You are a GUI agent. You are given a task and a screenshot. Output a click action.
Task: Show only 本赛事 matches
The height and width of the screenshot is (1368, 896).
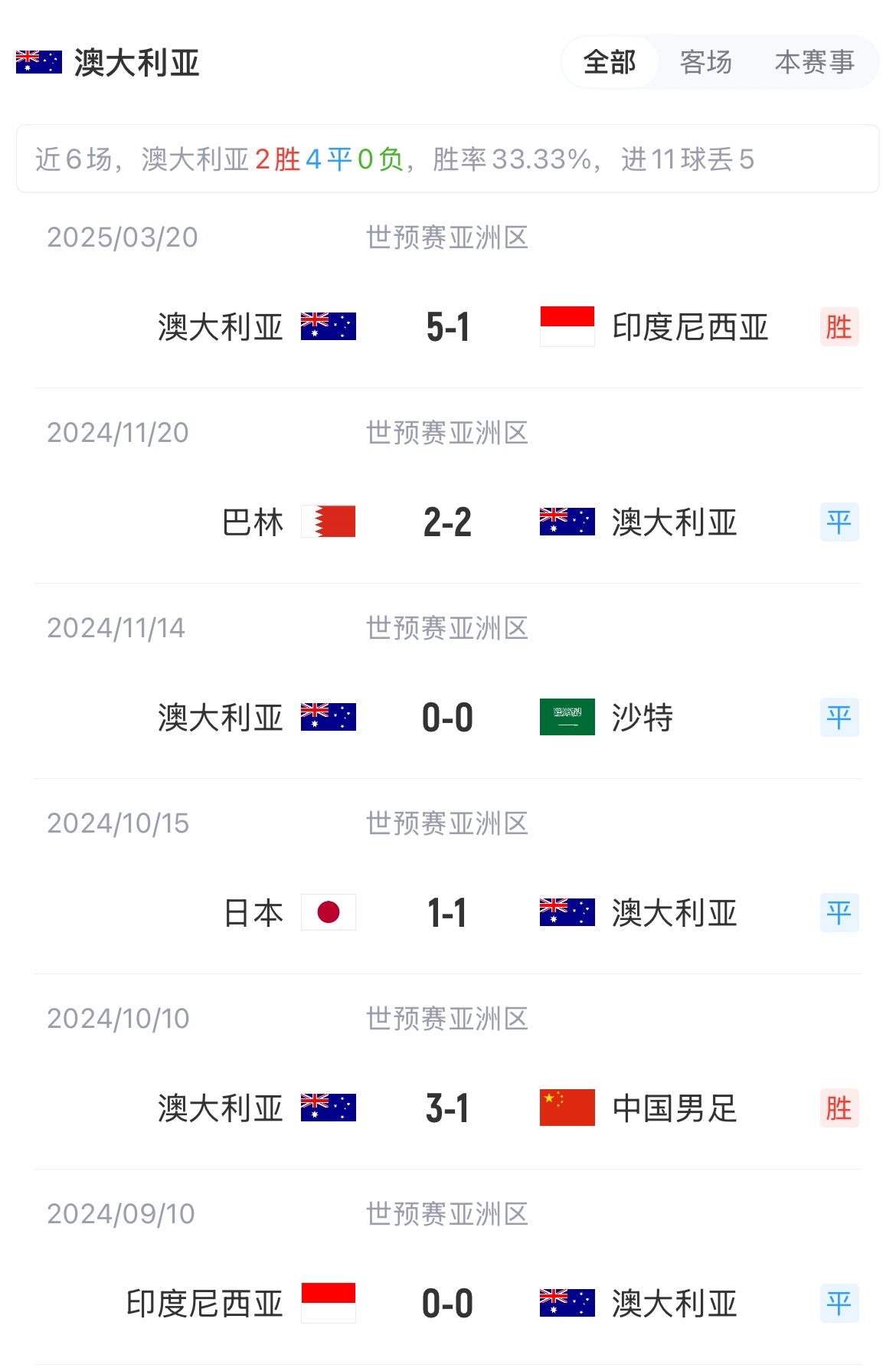point(814,62)
